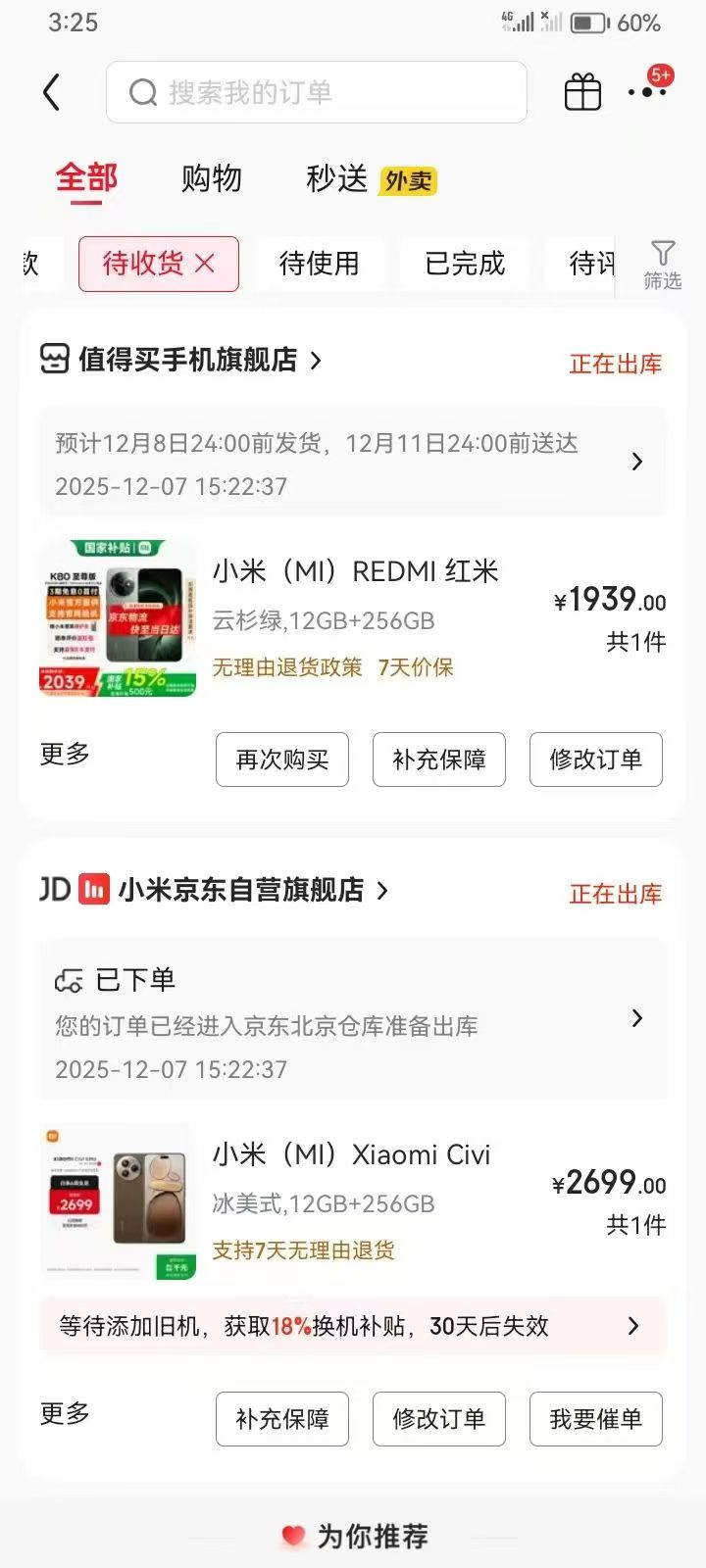Image resolution: width=706 pixels, height=1568 pixels.
Task: Remove the 待收货 filter chip
Action: coord(205,264)
